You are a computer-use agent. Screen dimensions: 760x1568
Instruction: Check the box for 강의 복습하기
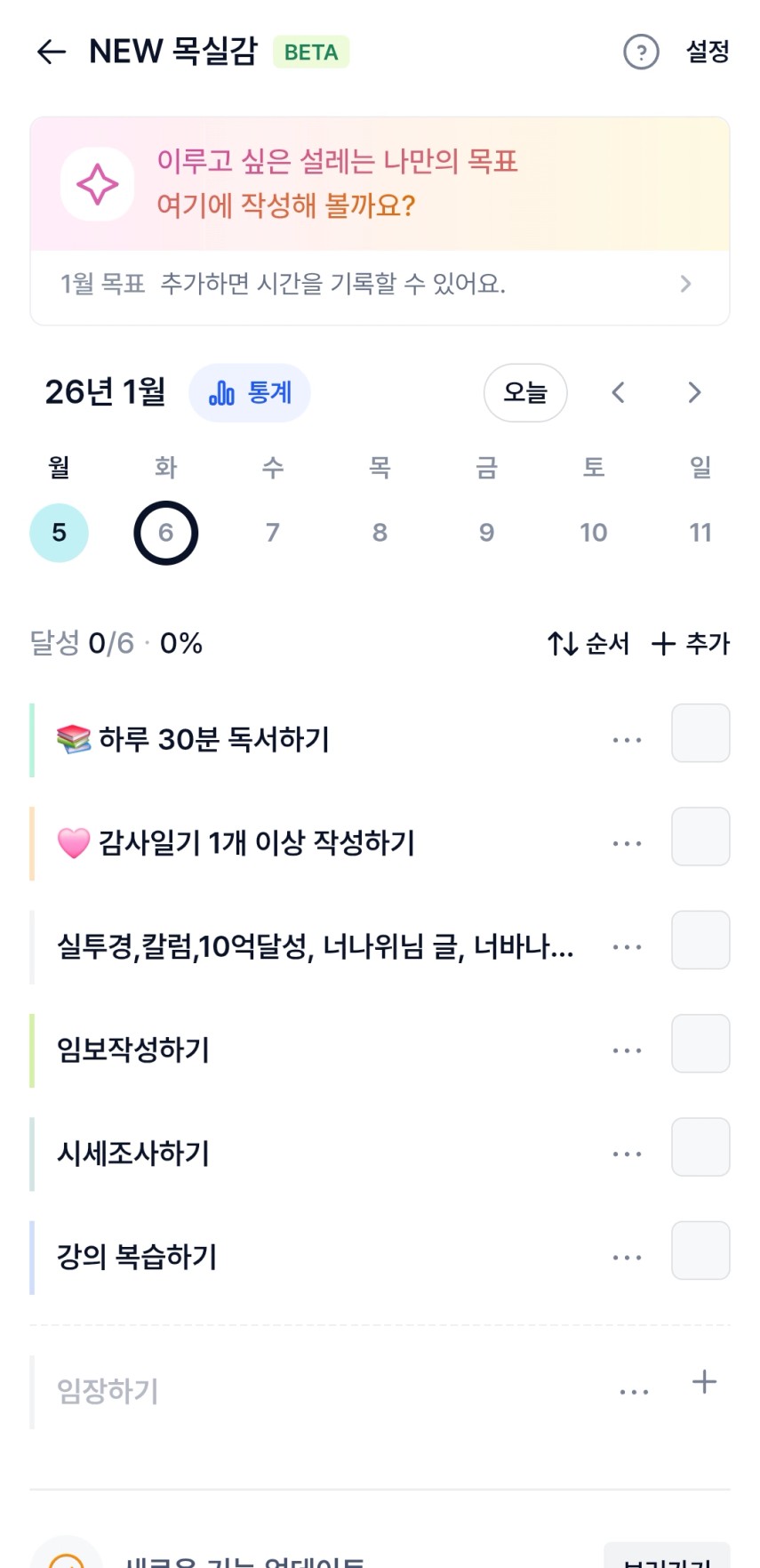700,1250
